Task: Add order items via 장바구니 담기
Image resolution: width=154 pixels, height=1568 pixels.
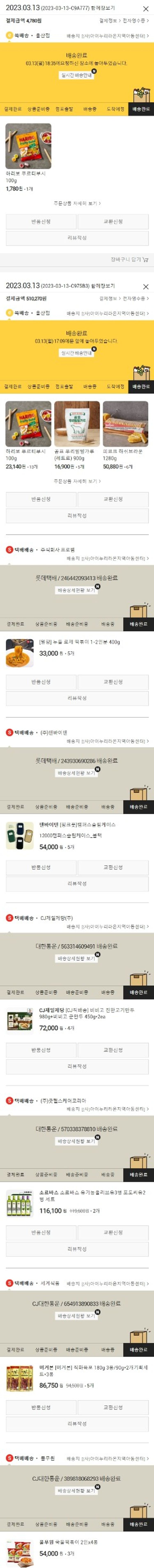Action: 130,259
